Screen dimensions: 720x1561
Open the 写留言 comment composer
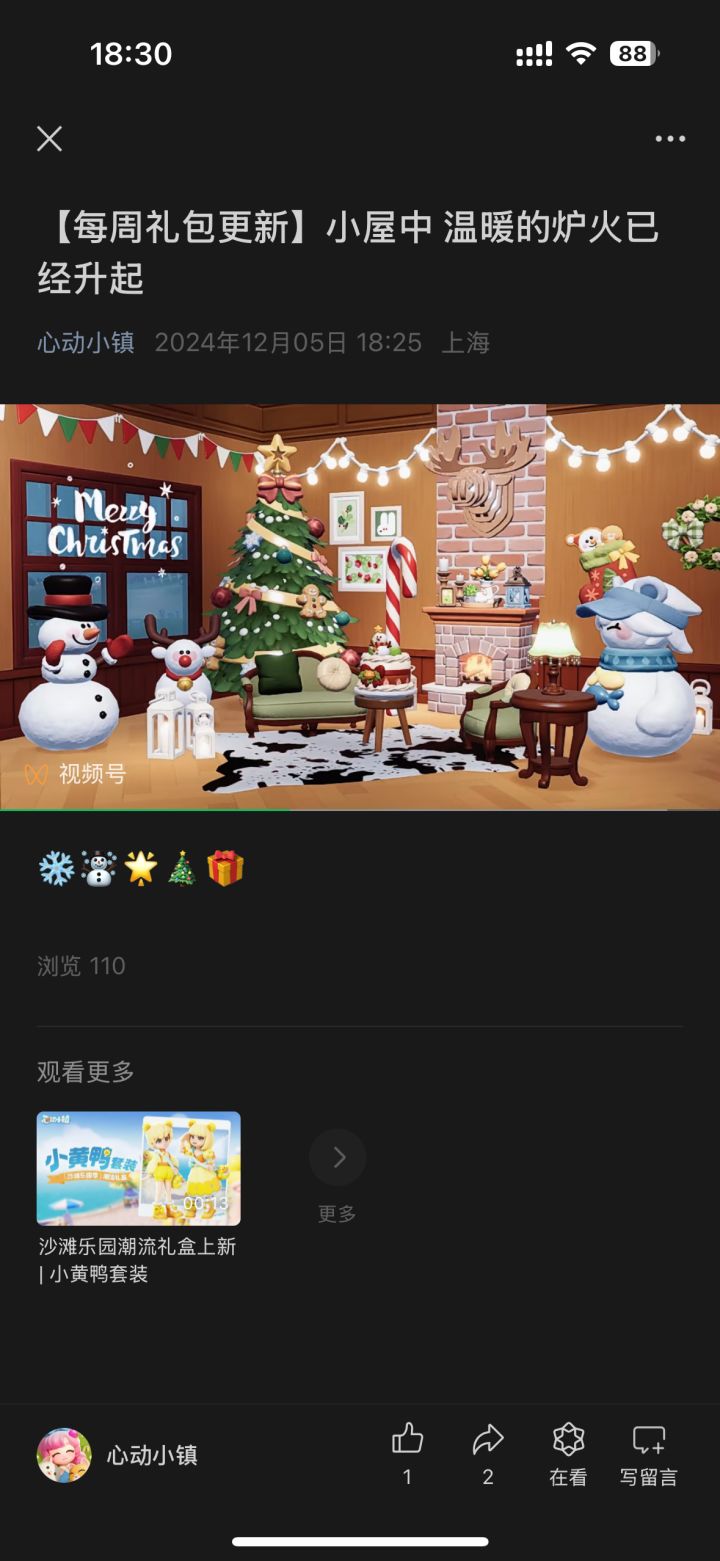(x=650, y=1445)
